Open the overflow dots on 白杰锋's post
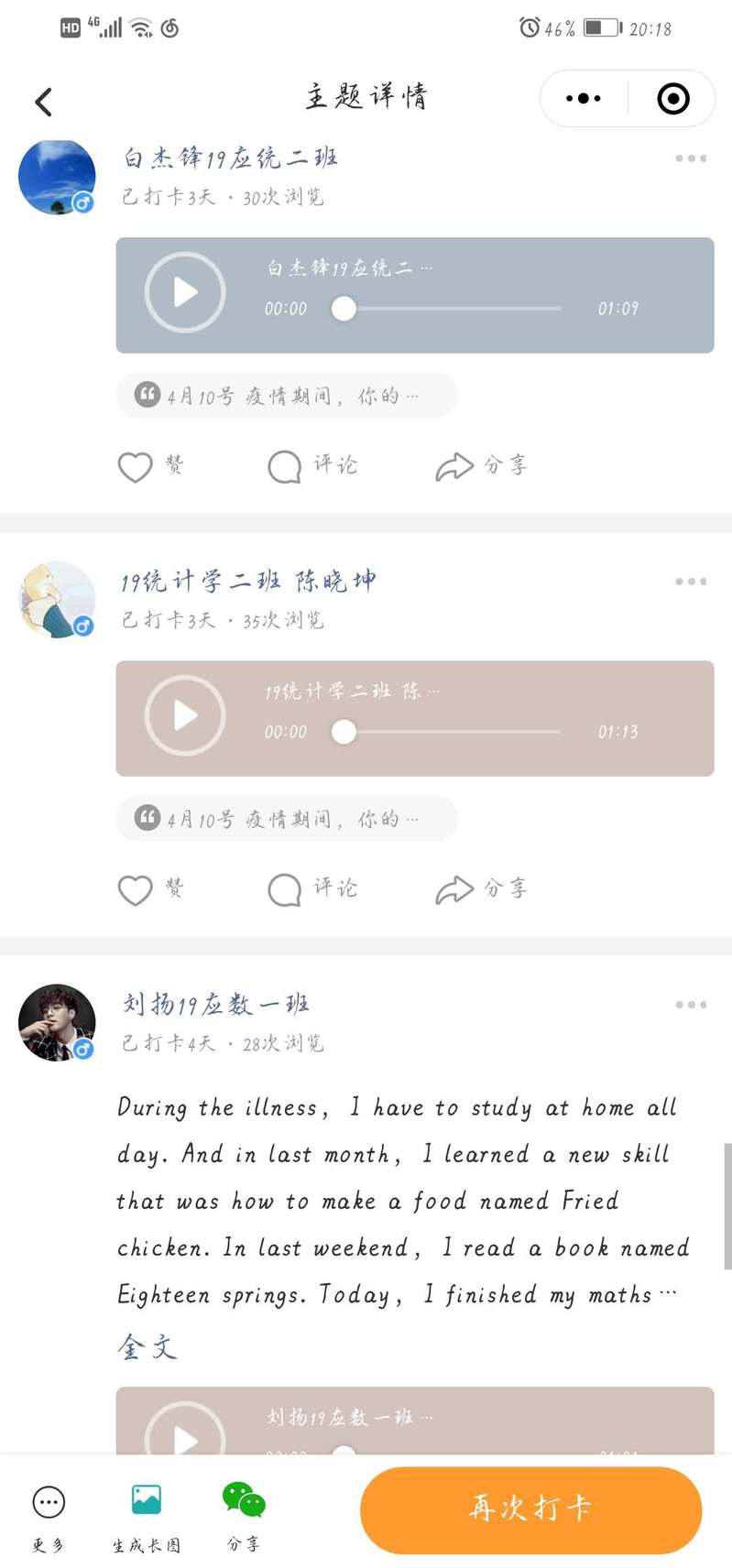Image resolution: width=732 pixels, height=1568 pixels. point(691,158)
